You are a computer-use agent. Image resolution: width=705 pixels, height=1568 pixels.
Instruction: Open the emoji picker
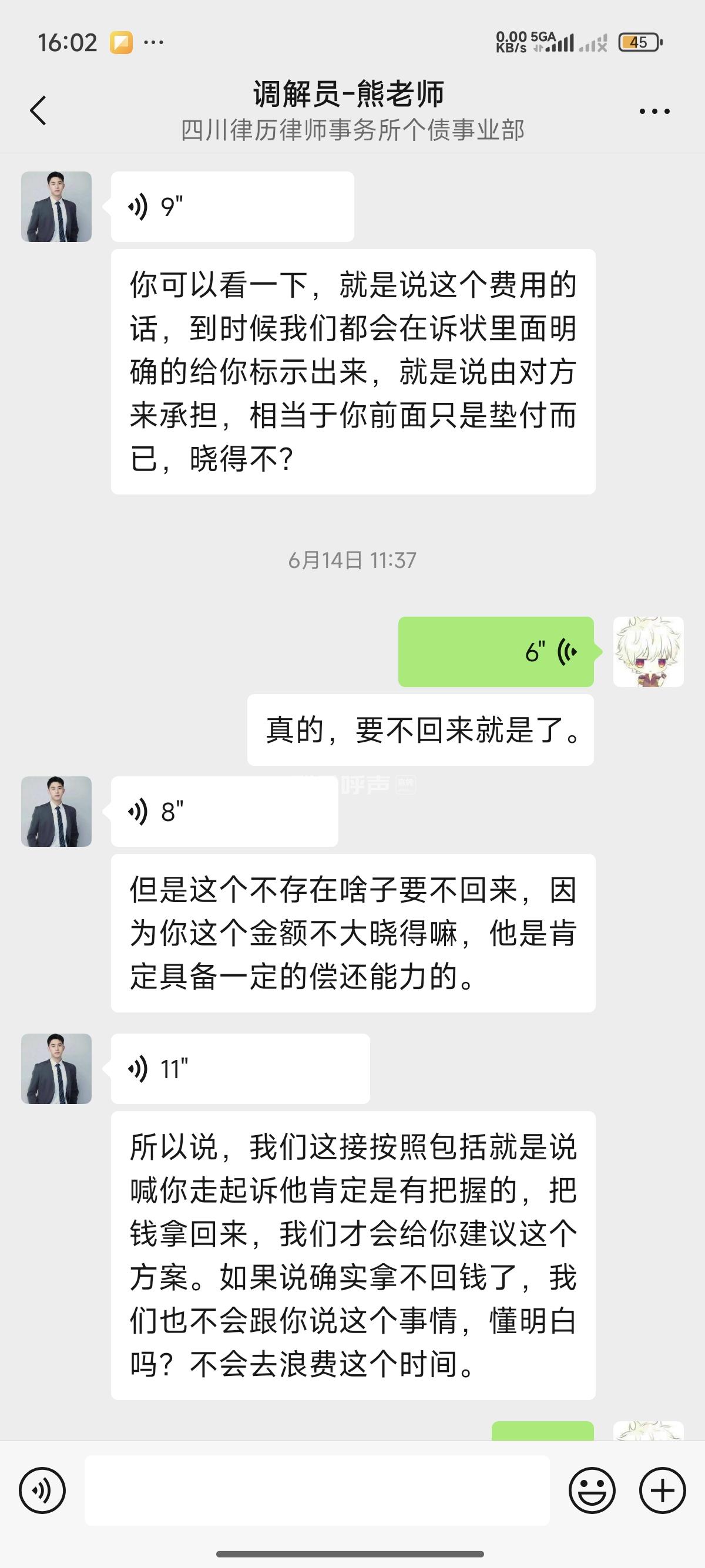[x=592, y=1490]
